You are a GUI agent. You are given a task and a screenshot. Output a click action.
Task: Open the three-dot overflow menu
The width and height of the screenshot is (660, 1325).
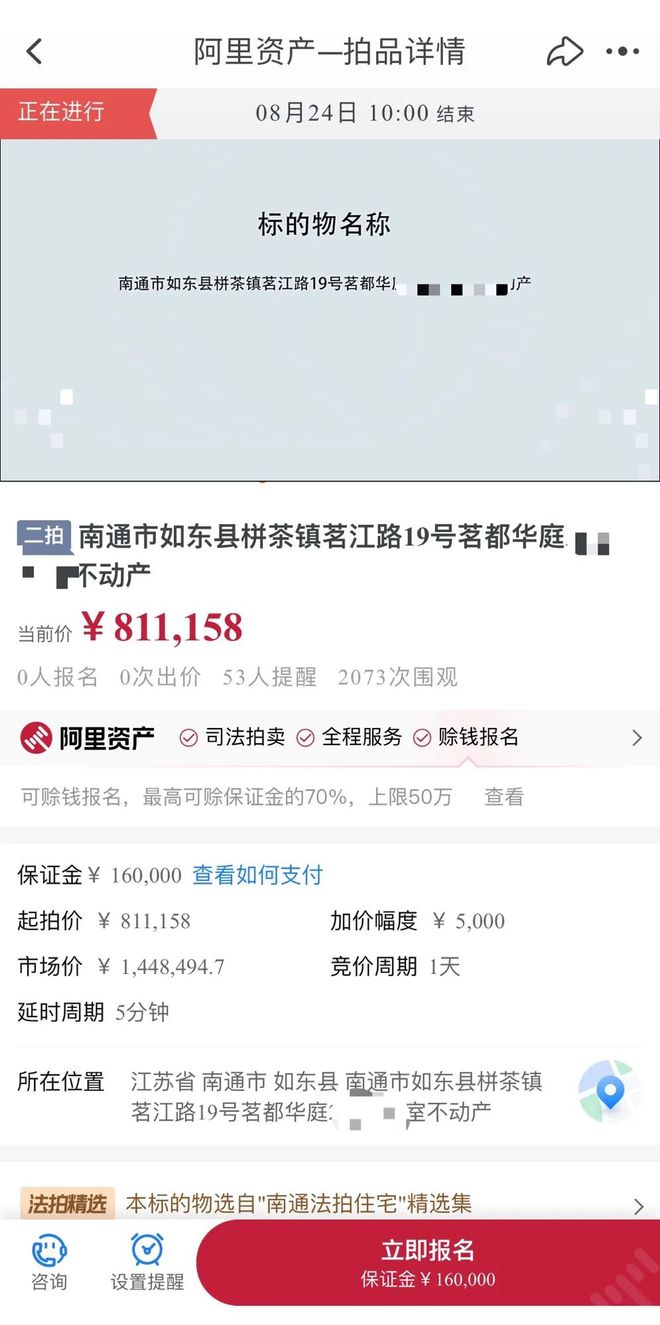(x=622, y=52)
